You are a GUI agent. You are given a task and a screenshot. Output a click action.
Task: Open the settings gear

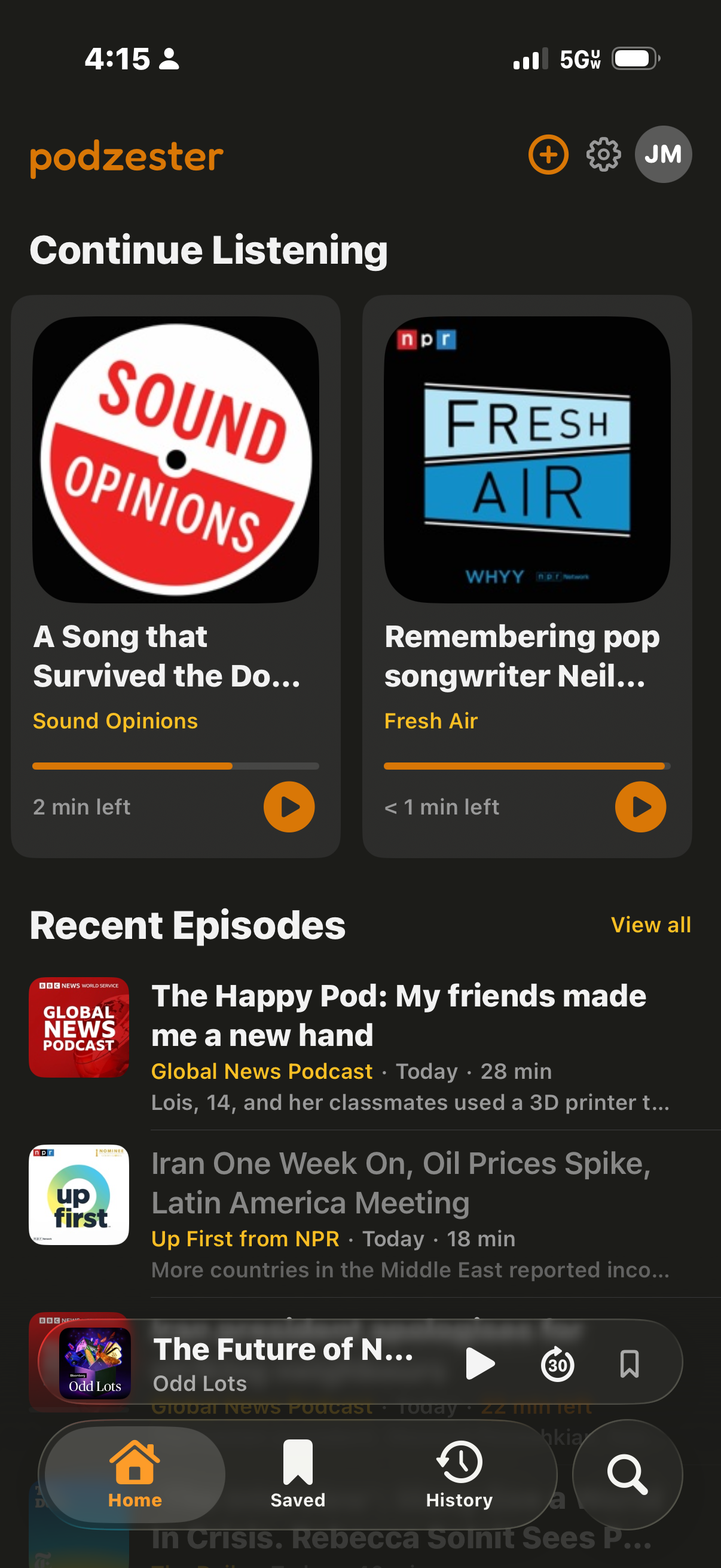pyautogui.click(x=603, y=155)
